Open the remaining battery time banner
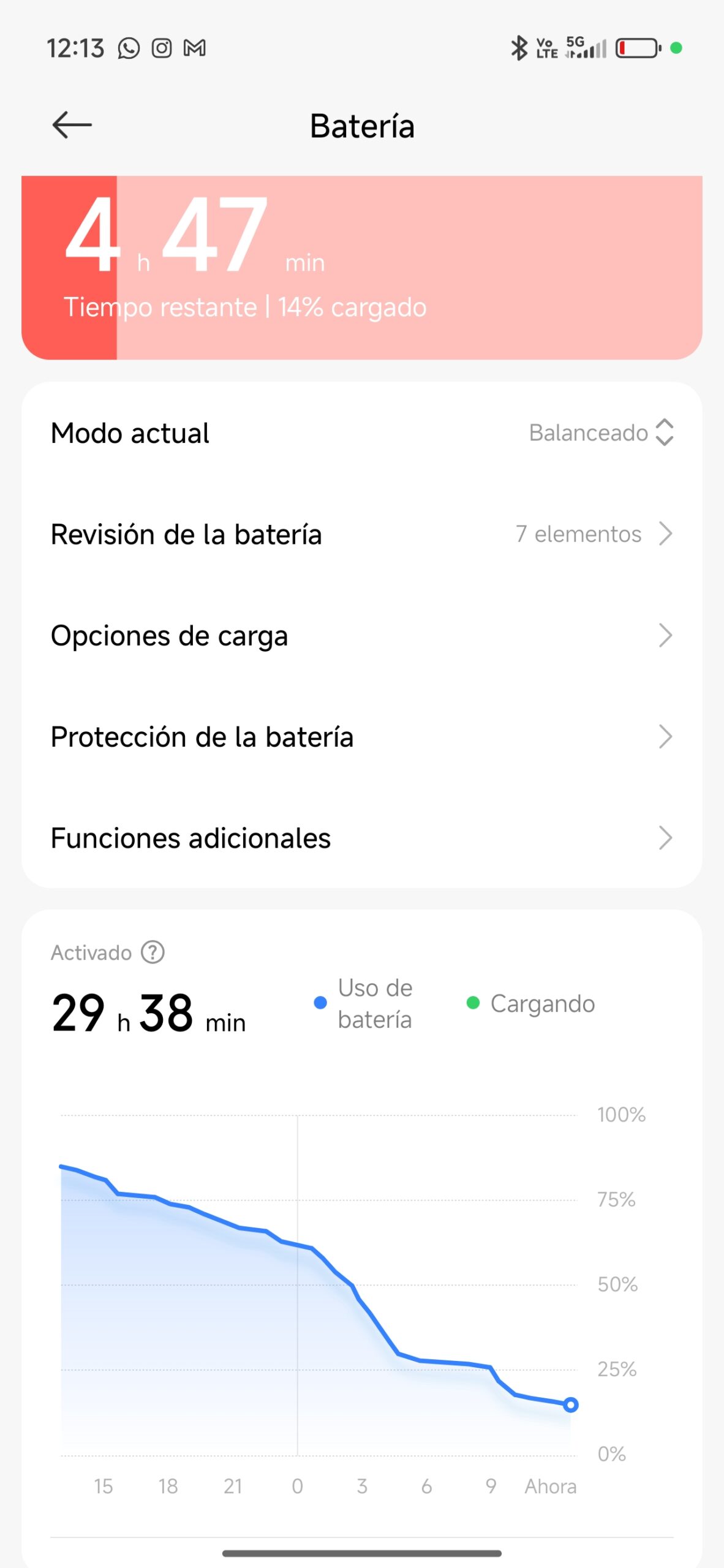Image resolution: width=724 pixels, height=1568 pixels. click(x=361, y=268)
